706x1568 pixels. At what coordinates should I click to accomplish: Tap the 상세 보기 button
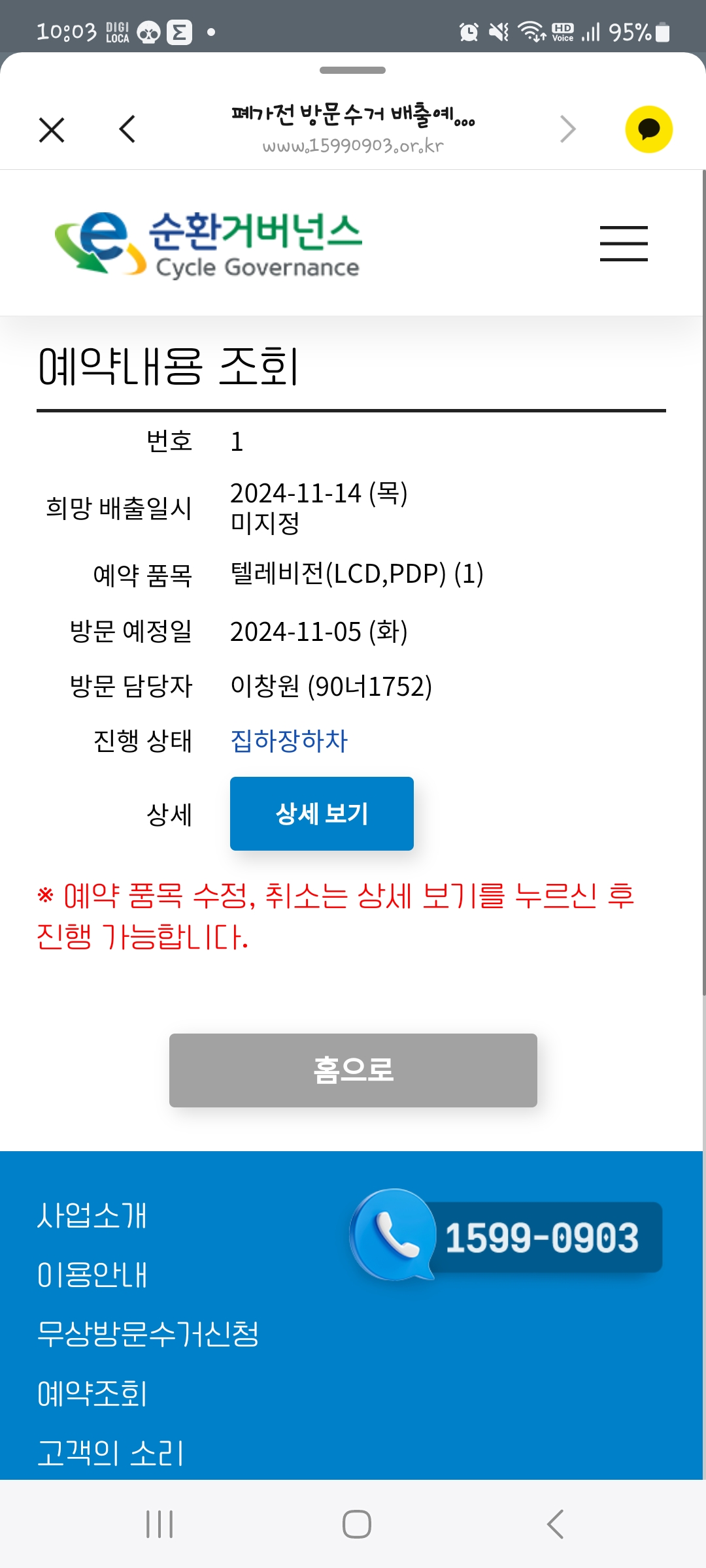pyautogui.click(x=322, y=813)
